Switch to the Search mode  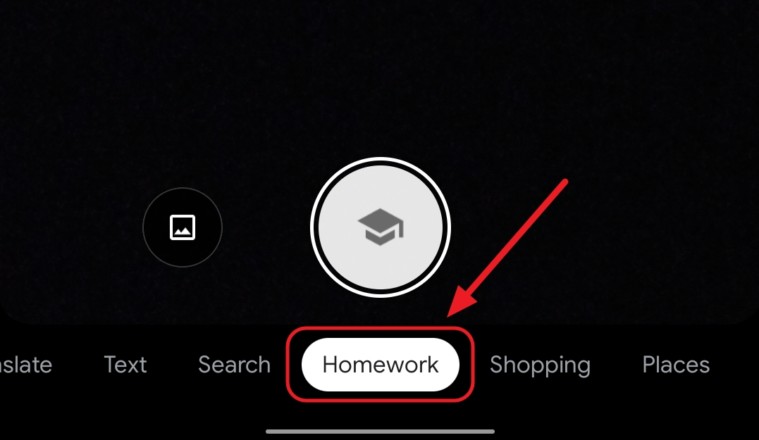pos(234,365)
